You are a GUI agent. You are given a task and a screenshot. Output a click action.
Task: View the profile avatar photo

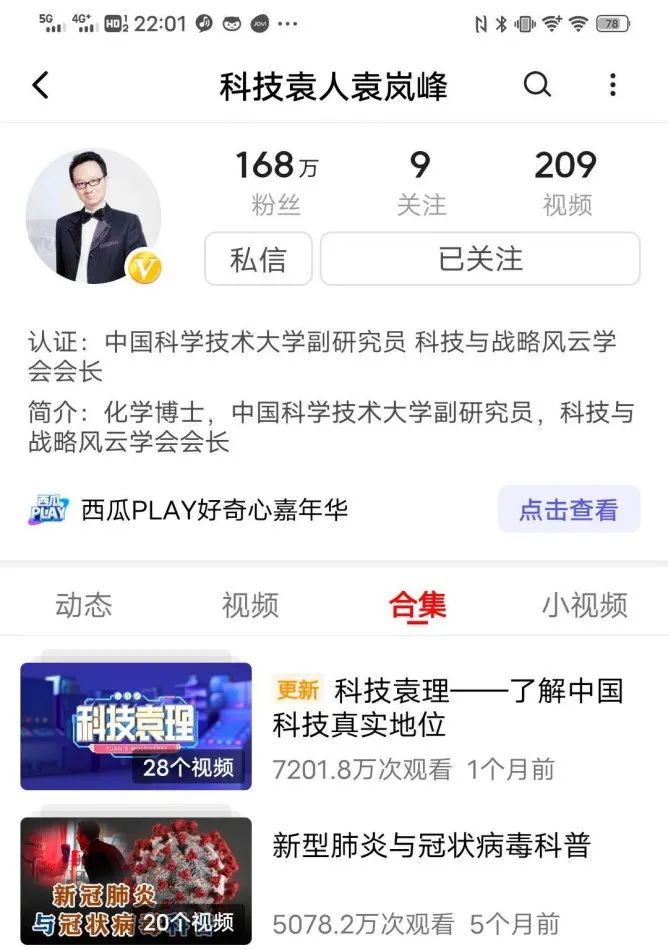92,215
